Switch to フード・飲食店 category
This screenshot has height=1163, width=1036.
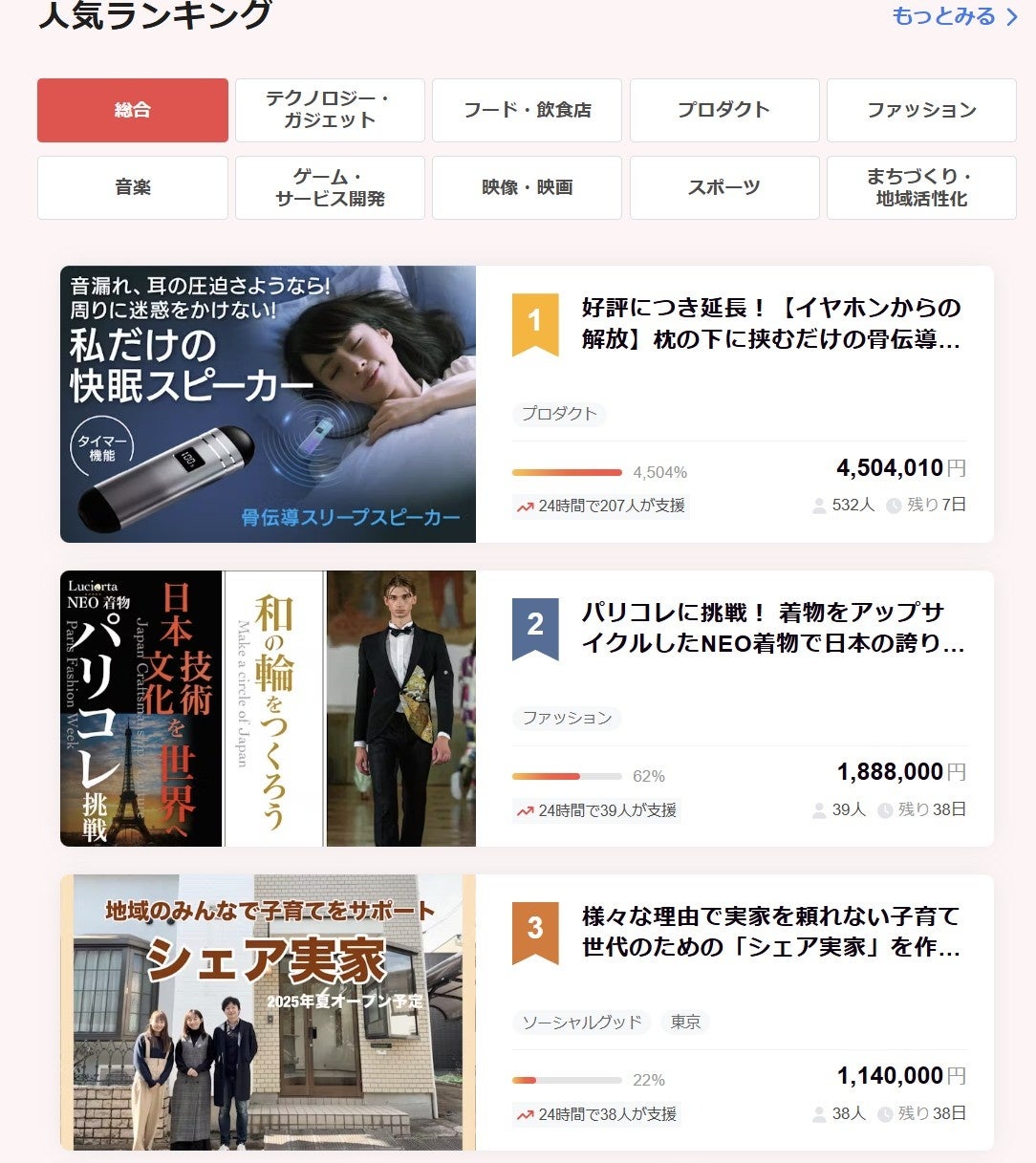click(527, 110)
